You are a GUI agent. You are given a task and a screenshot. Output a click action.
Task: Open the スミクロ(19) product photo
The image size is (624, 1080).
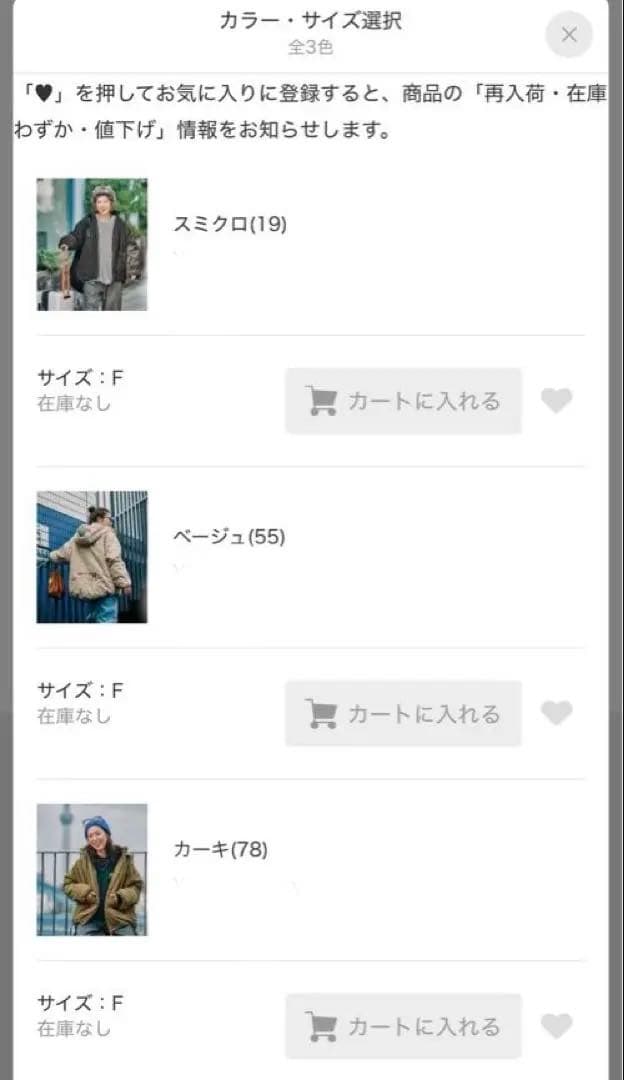coord(92,245)
